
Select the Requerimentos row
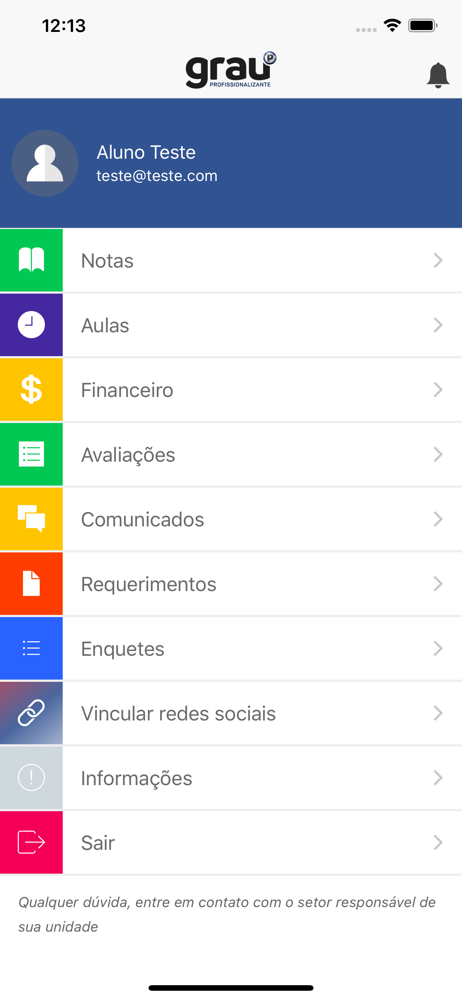[x=231, y=584]
